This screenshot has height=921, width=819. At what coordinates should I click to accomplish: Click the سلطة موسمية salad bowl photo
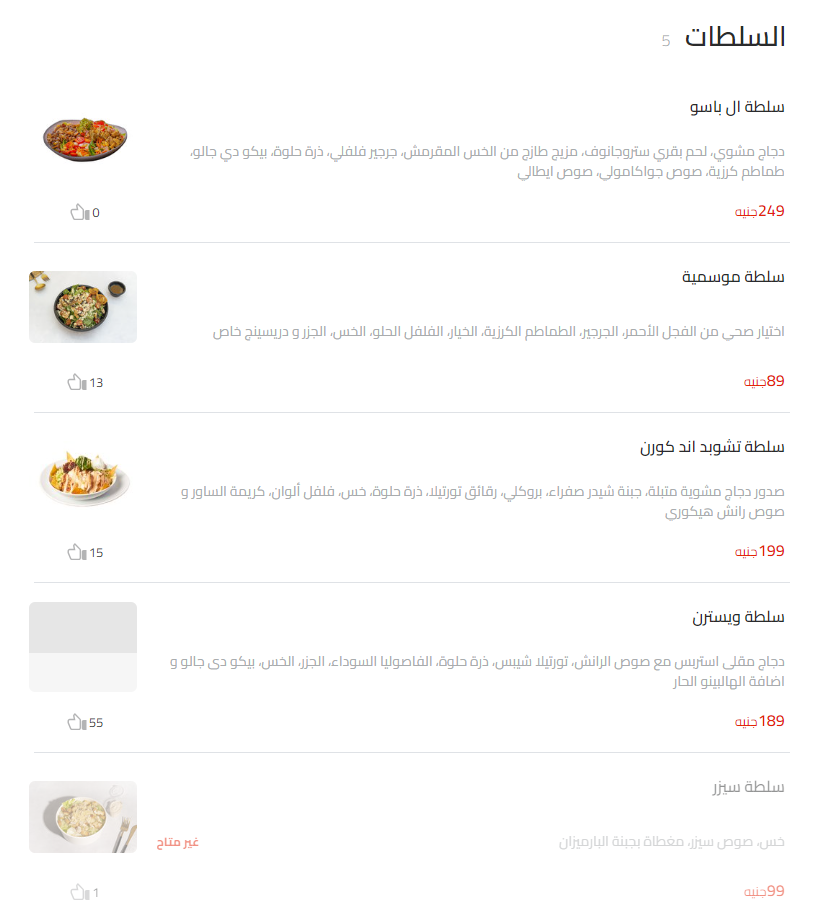83,307
